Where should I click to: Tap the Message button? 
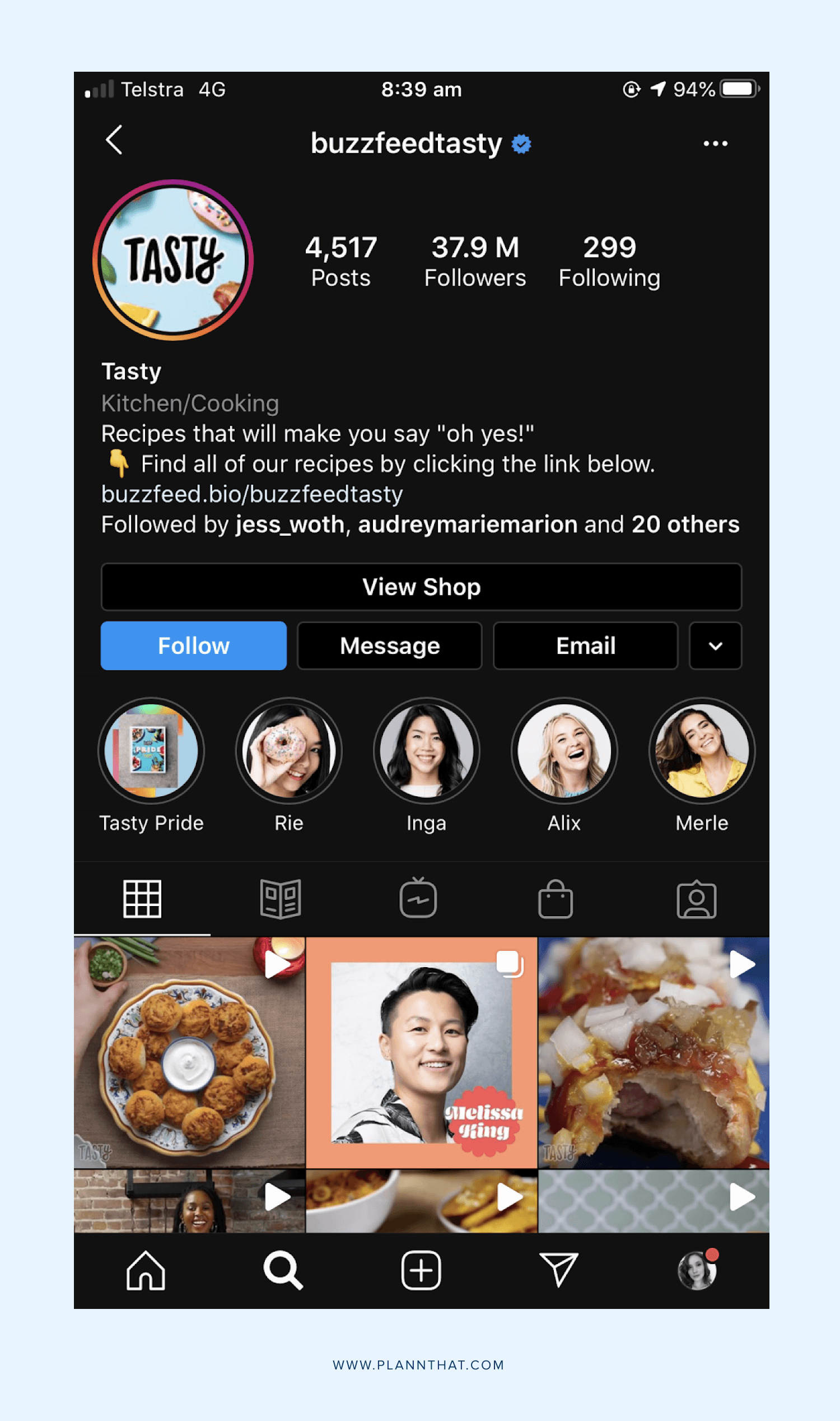389,646
